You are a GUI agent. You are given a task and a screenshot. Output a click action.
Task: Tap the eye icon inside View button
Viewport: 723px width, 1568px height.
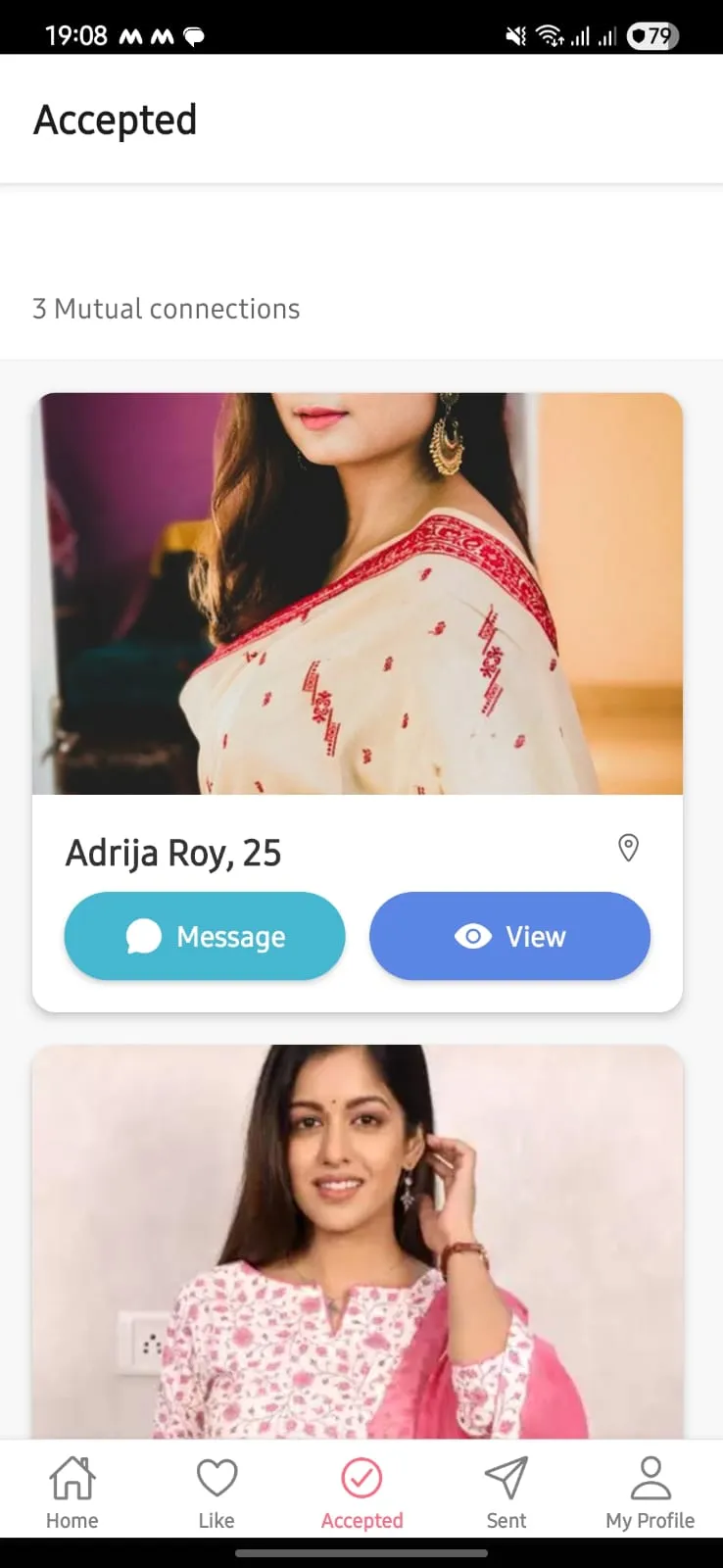(x=473, y=936)
